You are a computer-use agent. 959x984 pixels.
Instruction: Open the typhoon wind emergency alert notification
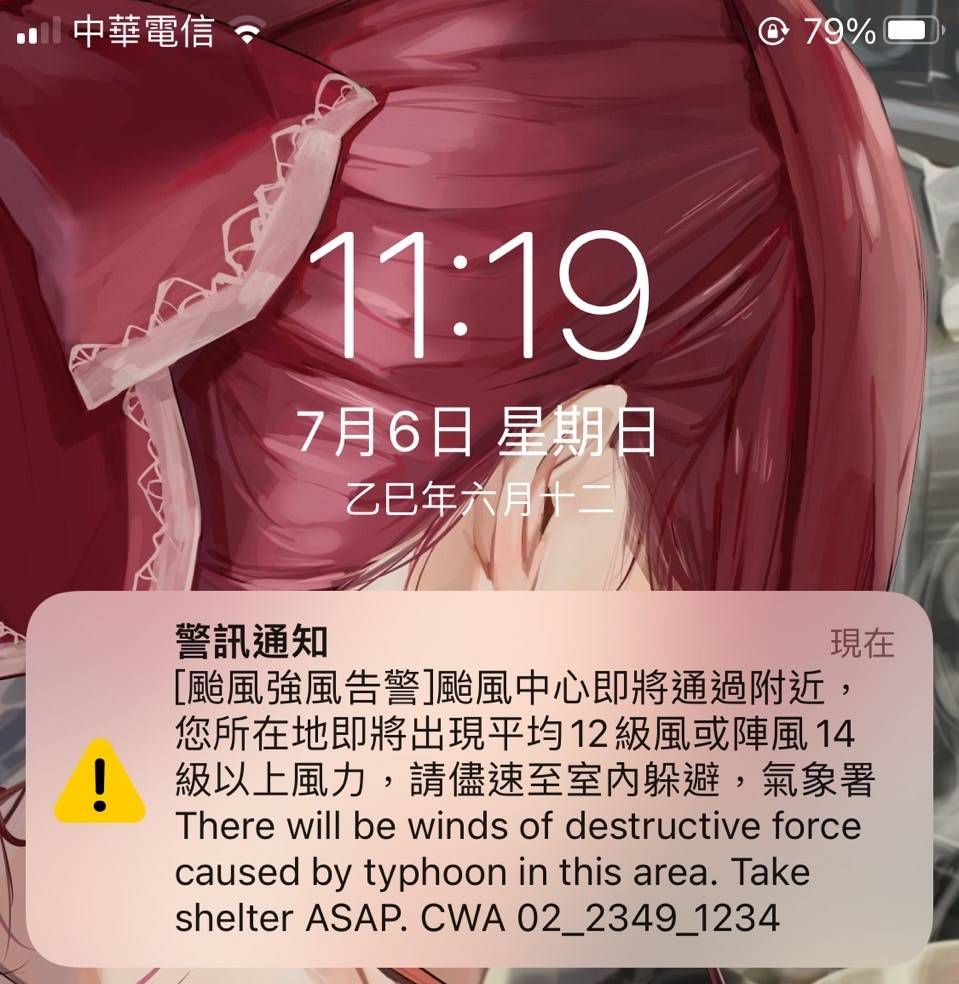pos(480,780)
